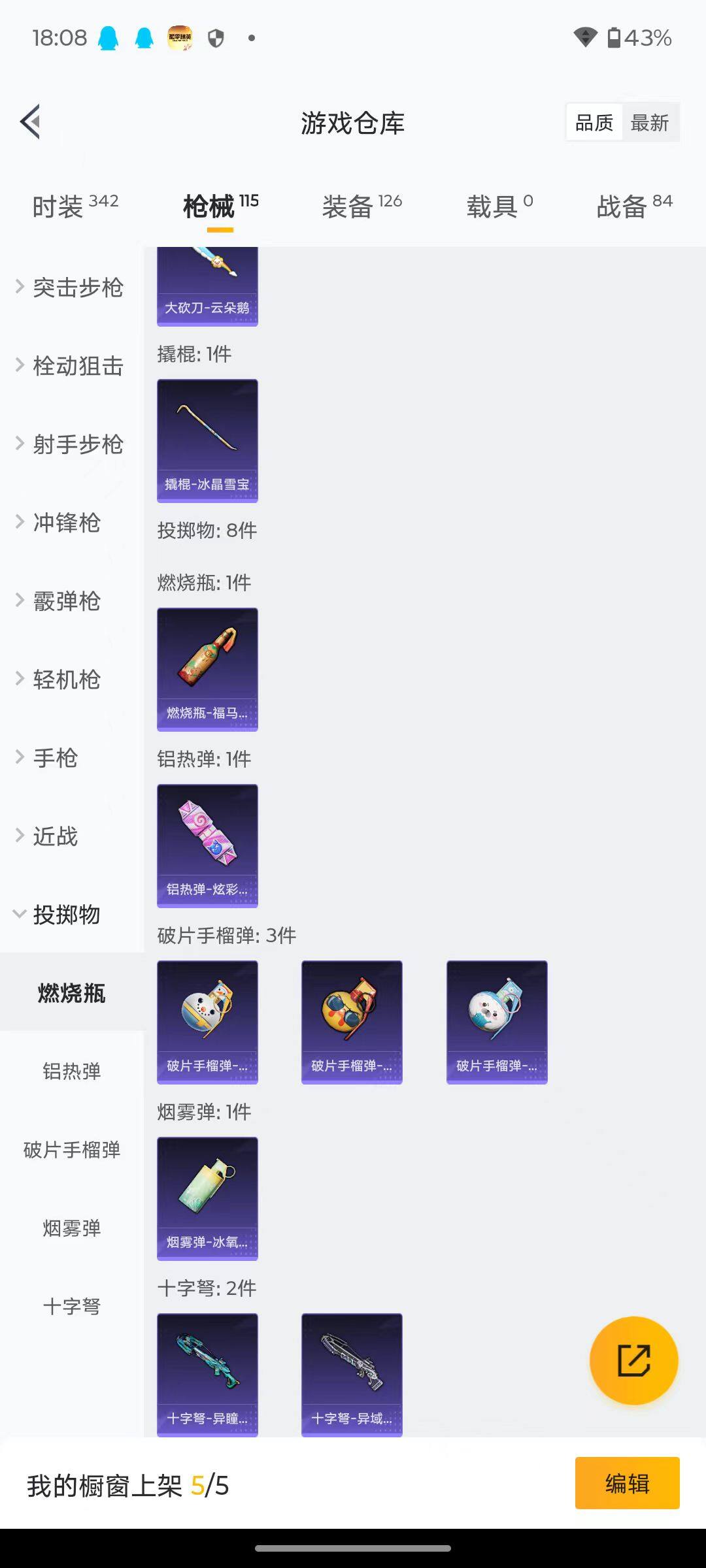Expand the 近战 category
This screenshot has height=1568, width=706.
click(56, 837)
